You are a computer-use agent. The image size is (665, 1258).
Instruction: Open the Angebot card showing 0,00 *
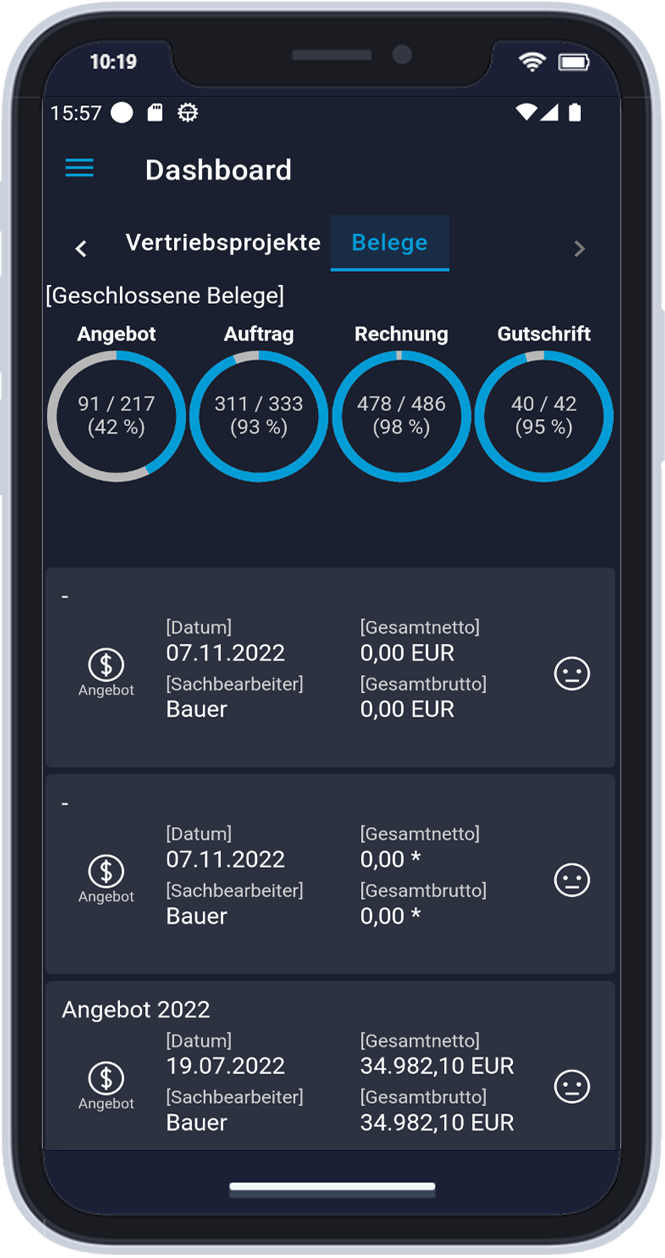point(330,874)
